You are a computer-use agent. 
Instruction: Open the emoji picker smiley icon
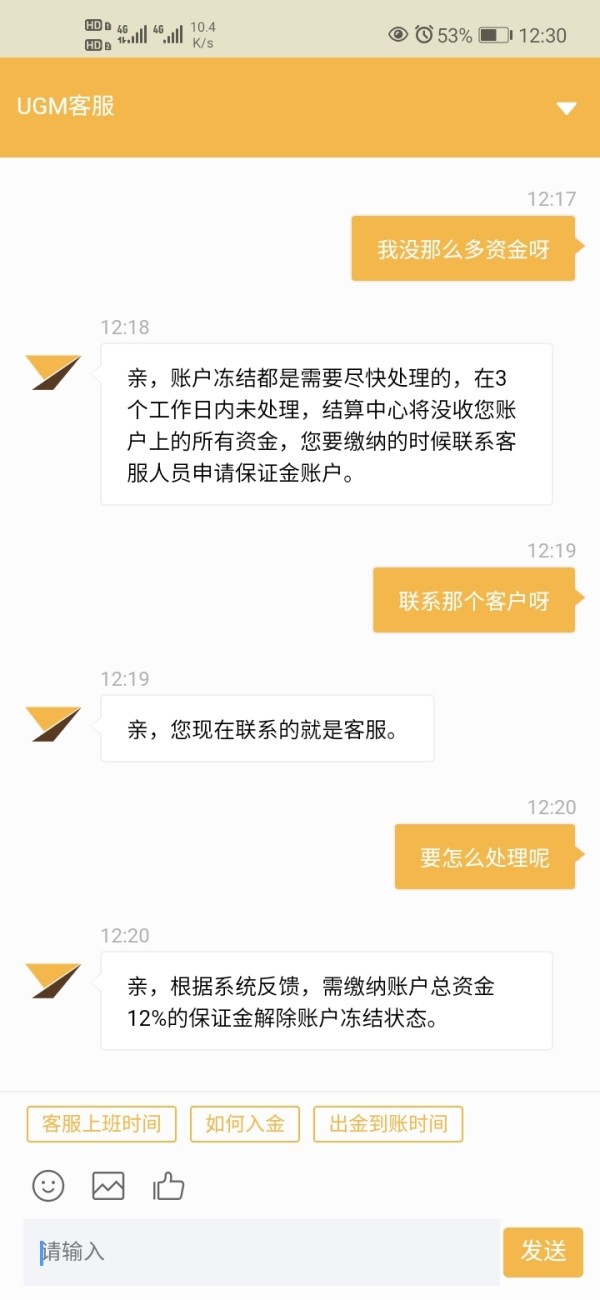point(48,1186)
